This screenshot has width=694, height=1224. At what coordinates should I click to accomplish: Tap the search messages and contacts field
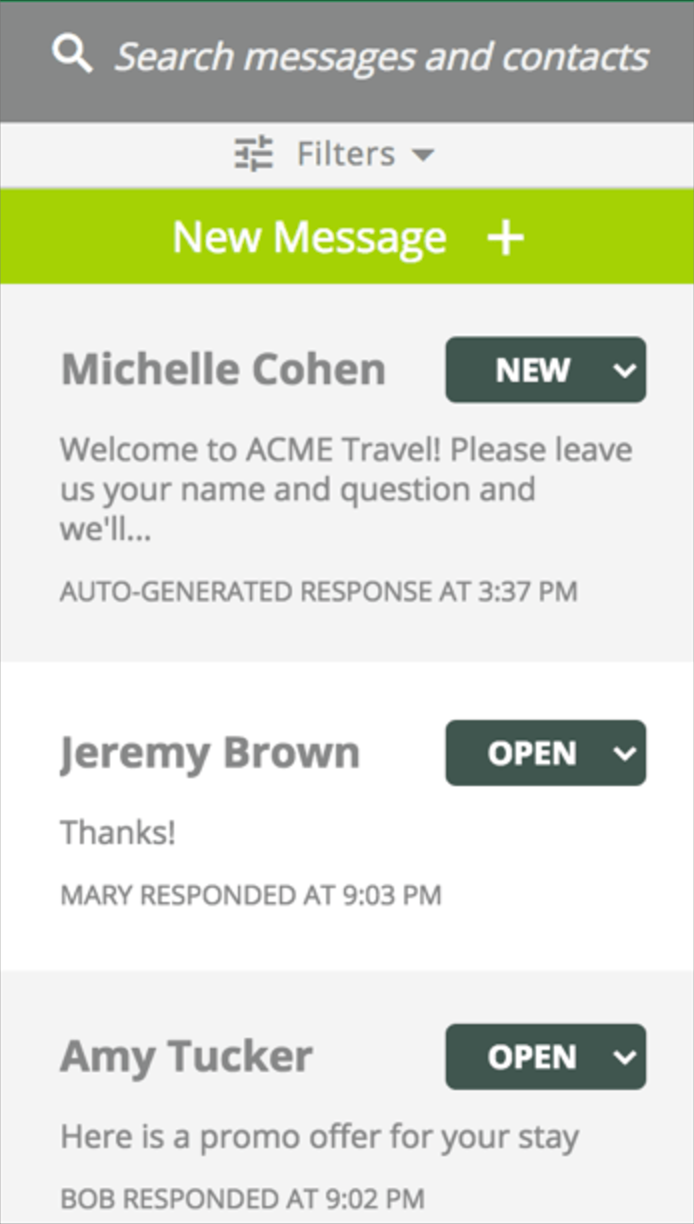(x=380, y=57)
